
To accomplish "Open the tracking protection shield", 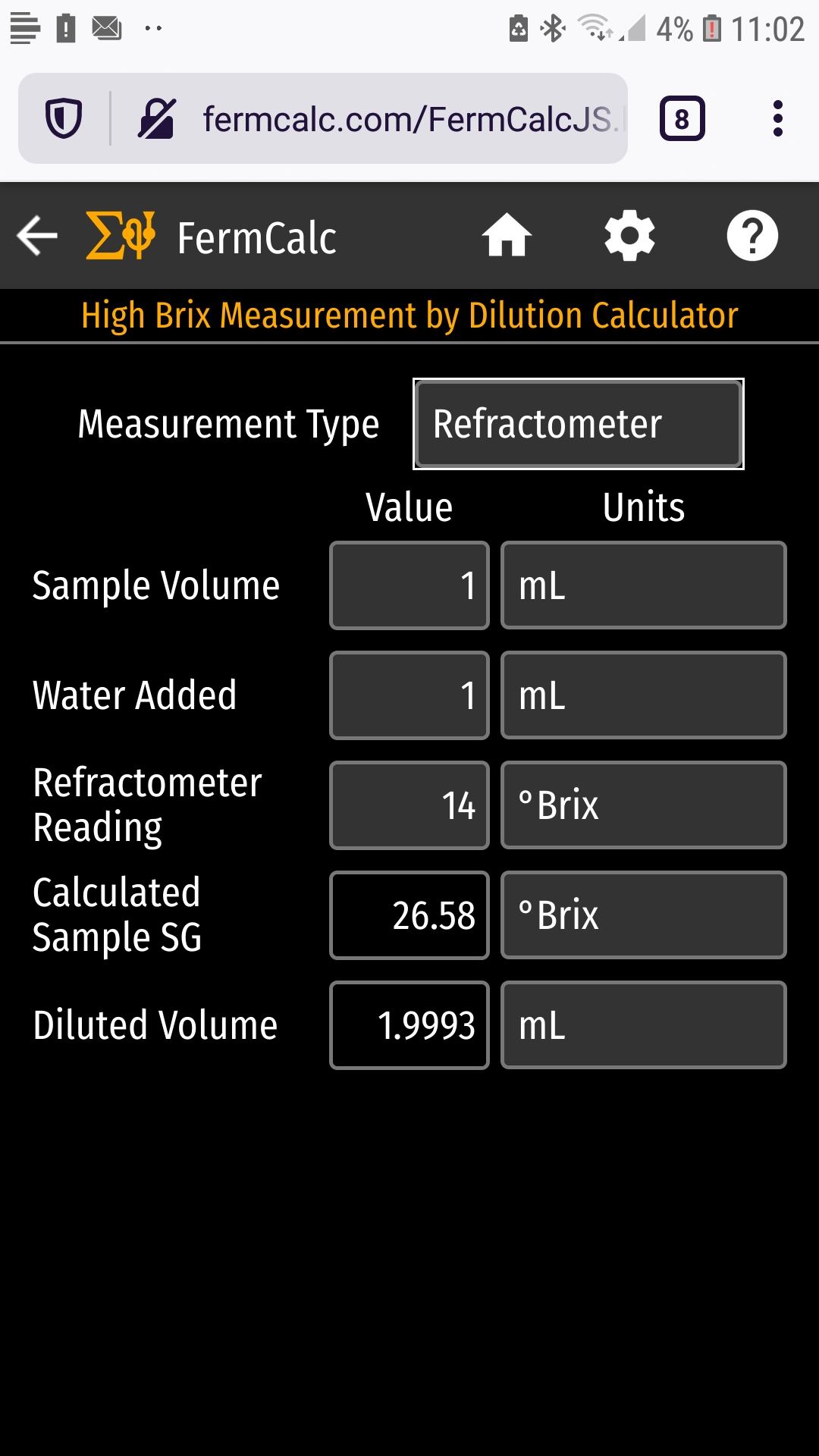I will (x=64, y=119).
